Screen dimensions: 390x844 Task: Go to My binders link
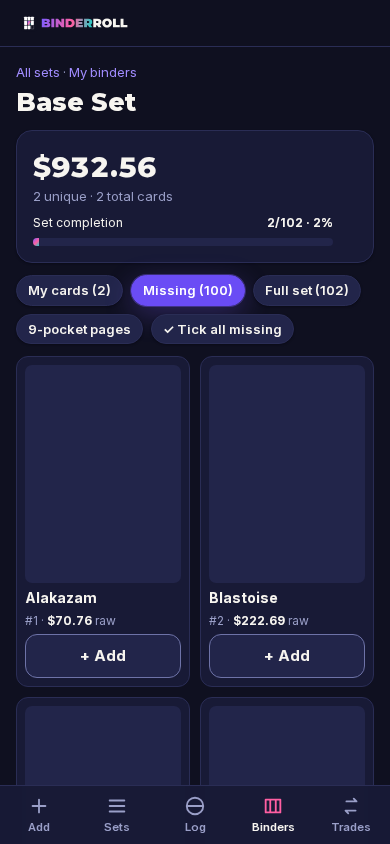[x=102, y=73]
